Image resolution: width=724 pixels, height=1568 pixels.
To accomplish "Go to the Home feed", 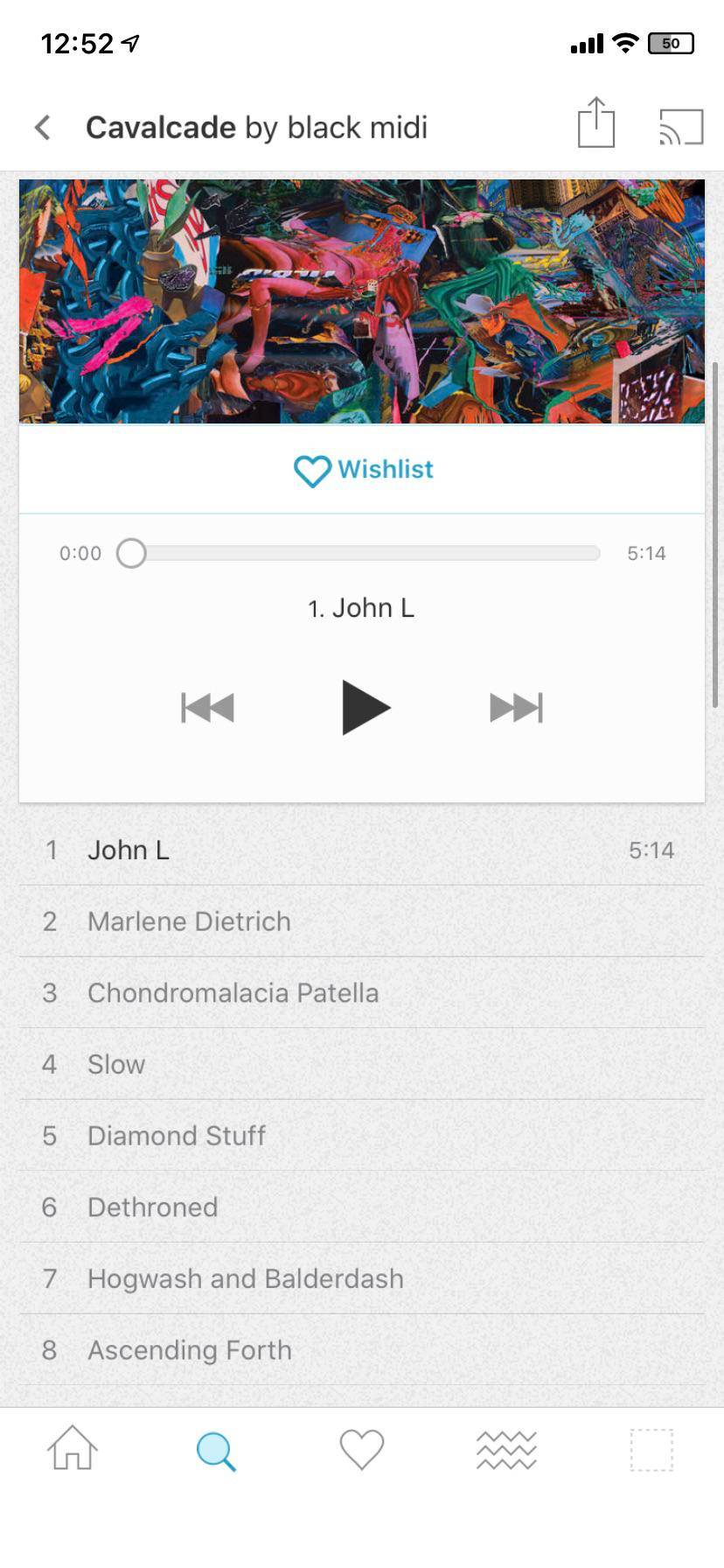I will pyautogui.click(x=72, y=1448).
